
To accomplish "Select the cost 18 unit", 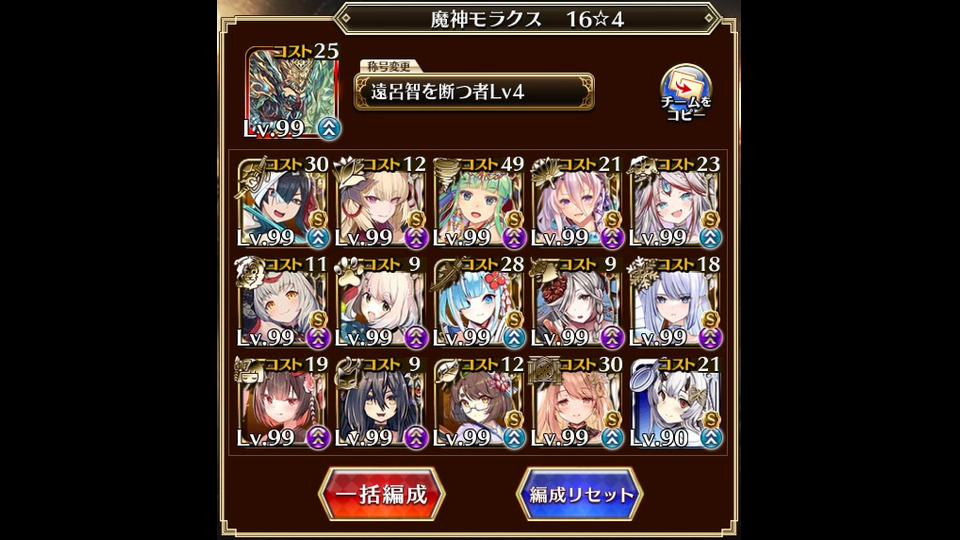I will 676,302.
